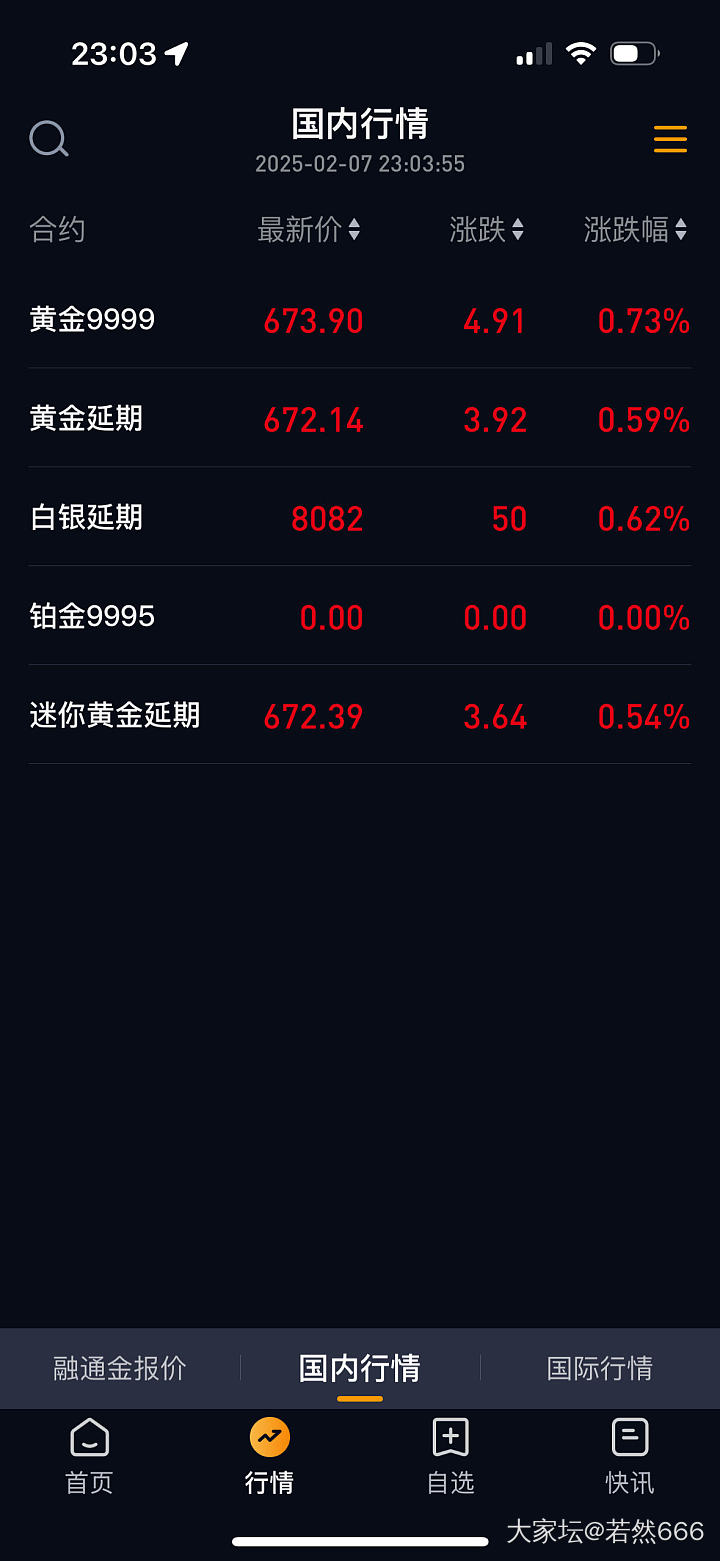Select the 国内行情 tab

click(360, 1368)
